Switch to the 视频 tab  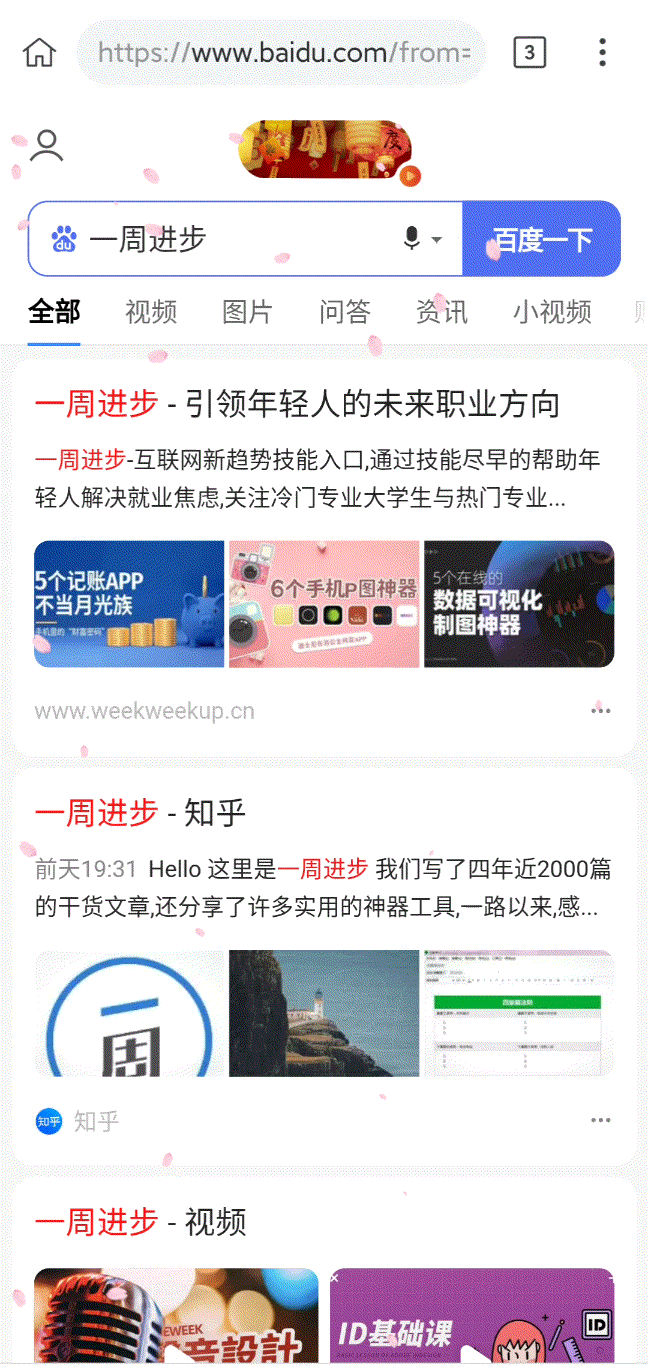pos(151,312)
